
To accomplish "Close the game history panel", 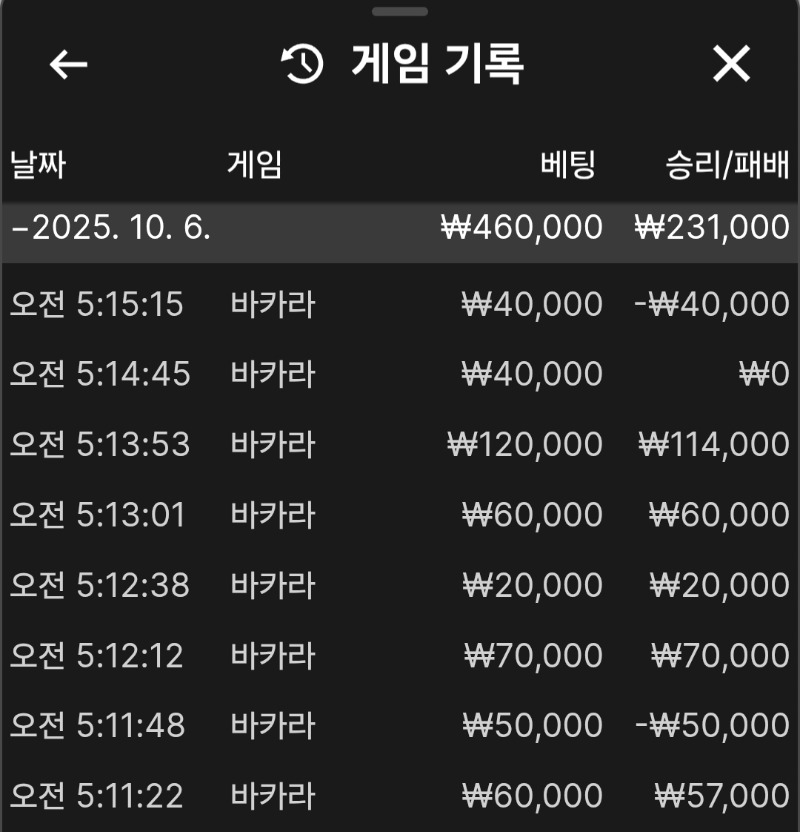I will tap(731, 65).
